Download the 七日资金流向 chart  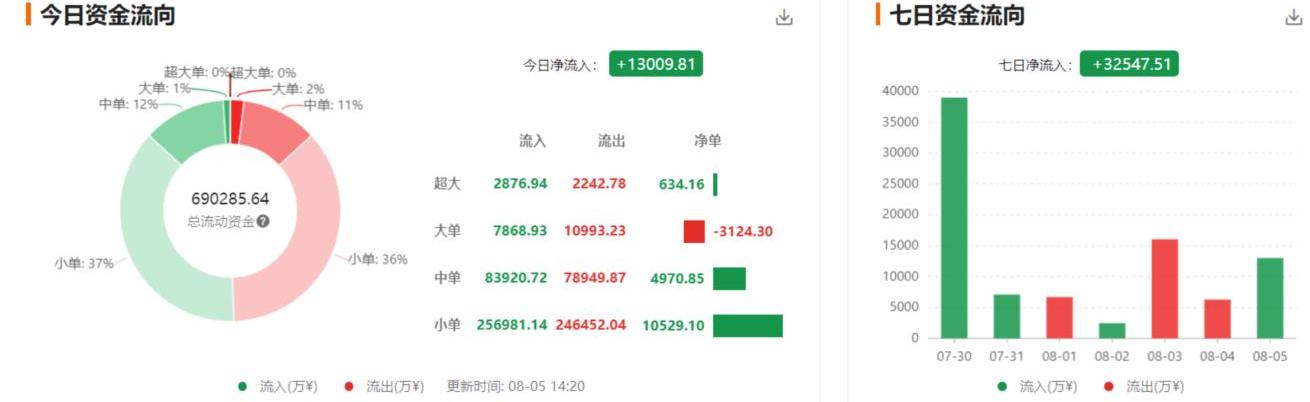(x=1293, y=18)
